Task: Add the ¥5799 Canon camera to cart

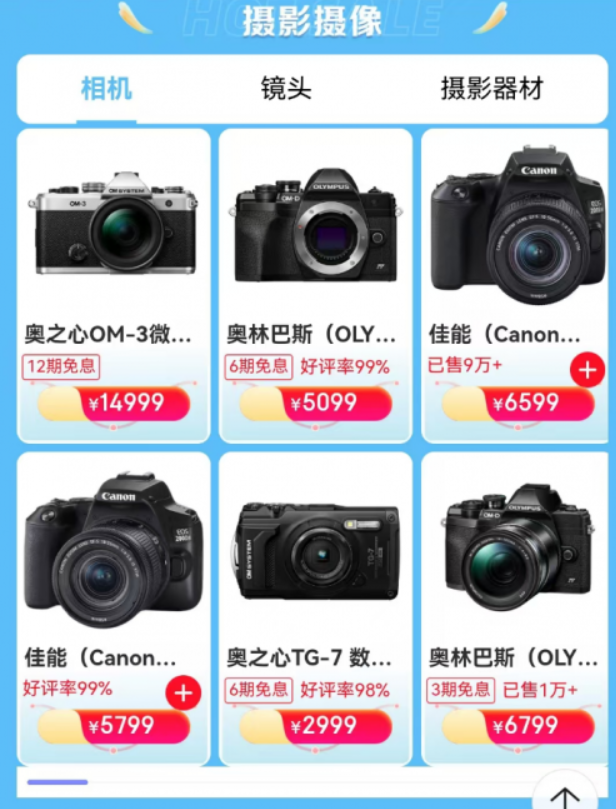Action: tap(183, 692)
